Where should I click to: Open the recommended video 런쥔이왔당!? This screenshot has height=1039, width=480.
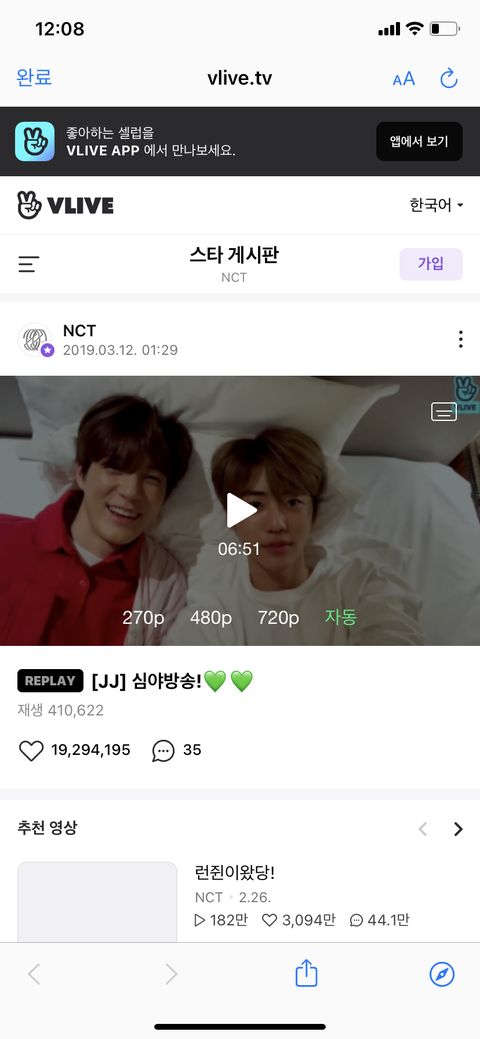235,873
